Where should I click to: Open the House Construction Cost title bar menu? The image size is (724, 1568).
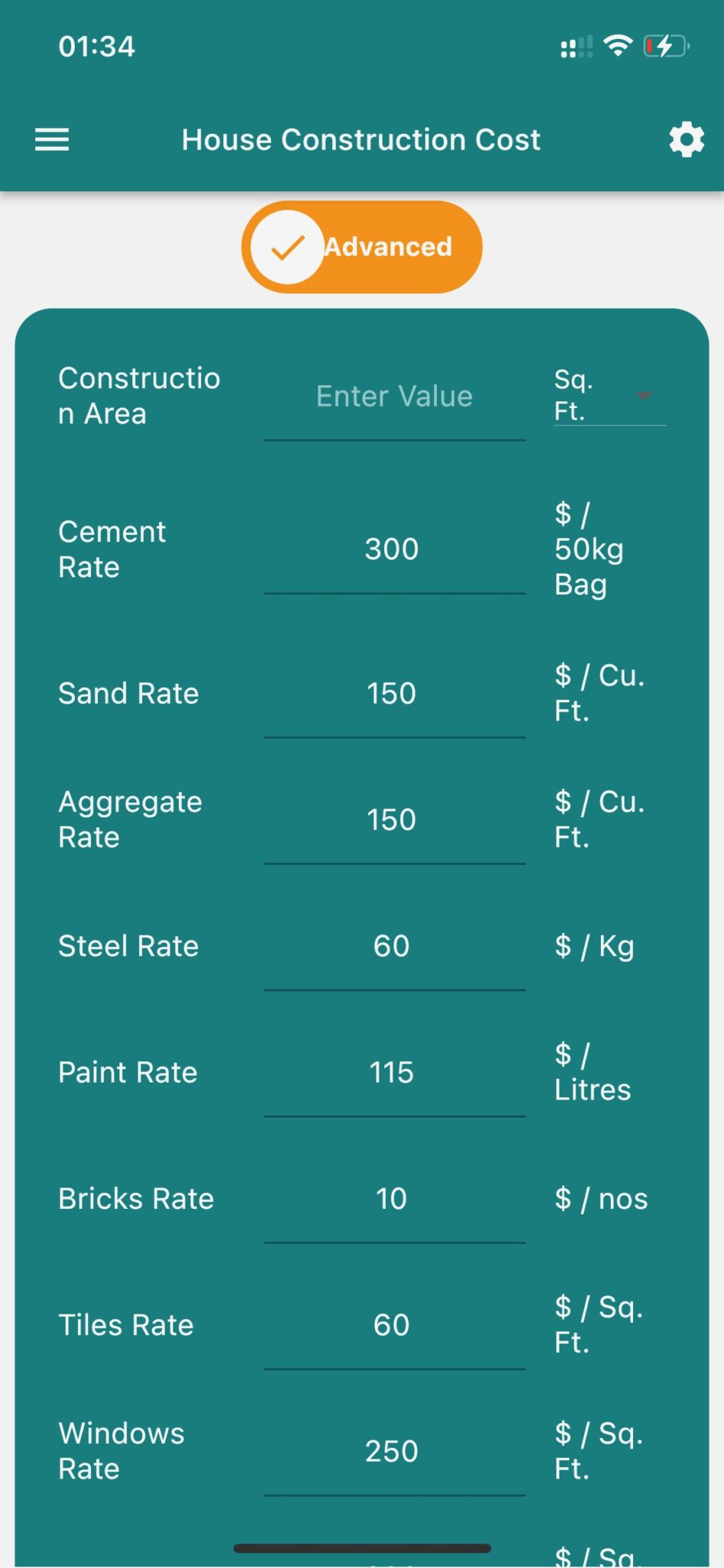click(51, 139)
